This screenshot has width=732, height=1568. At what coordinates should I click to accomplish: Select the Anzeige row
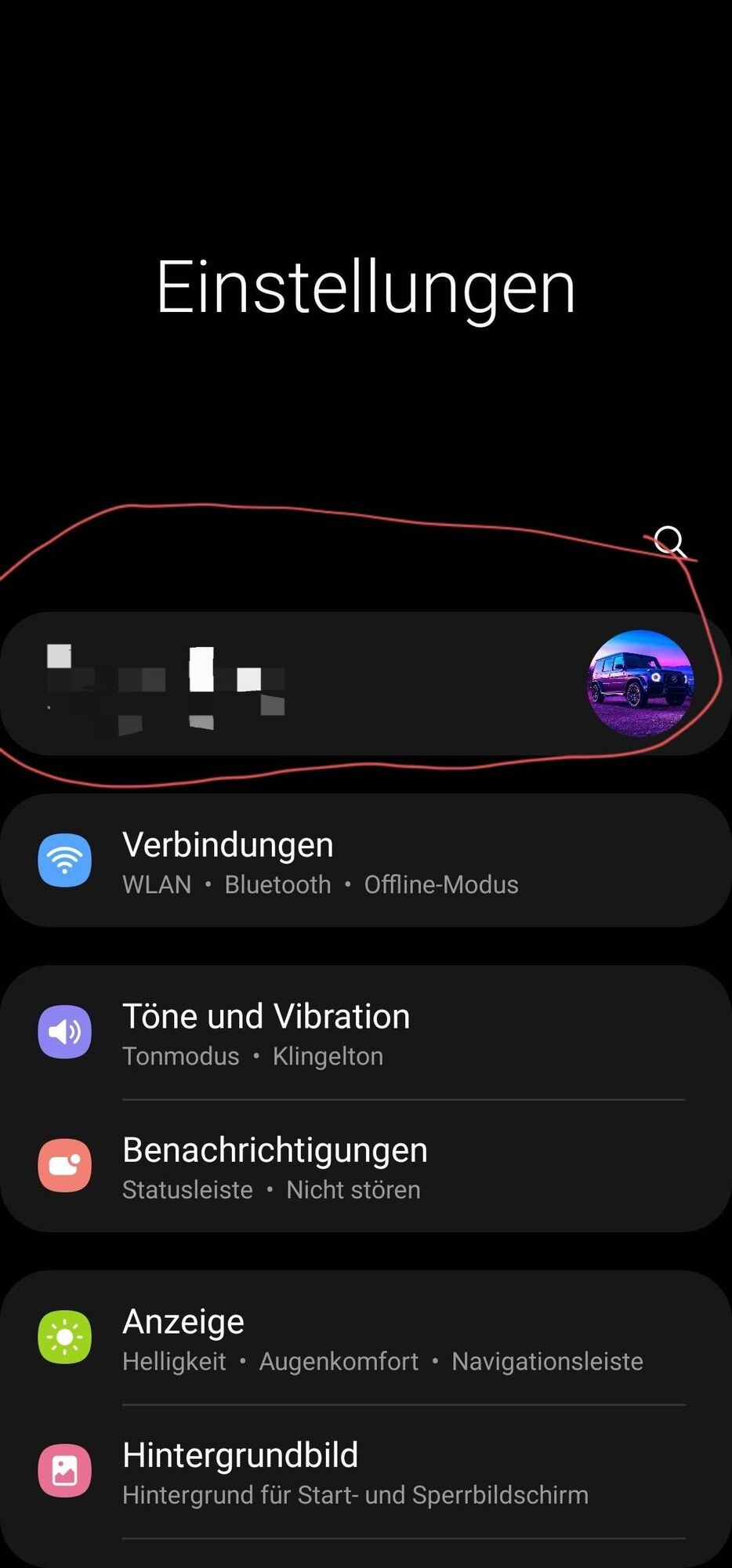pos(365,1338)
